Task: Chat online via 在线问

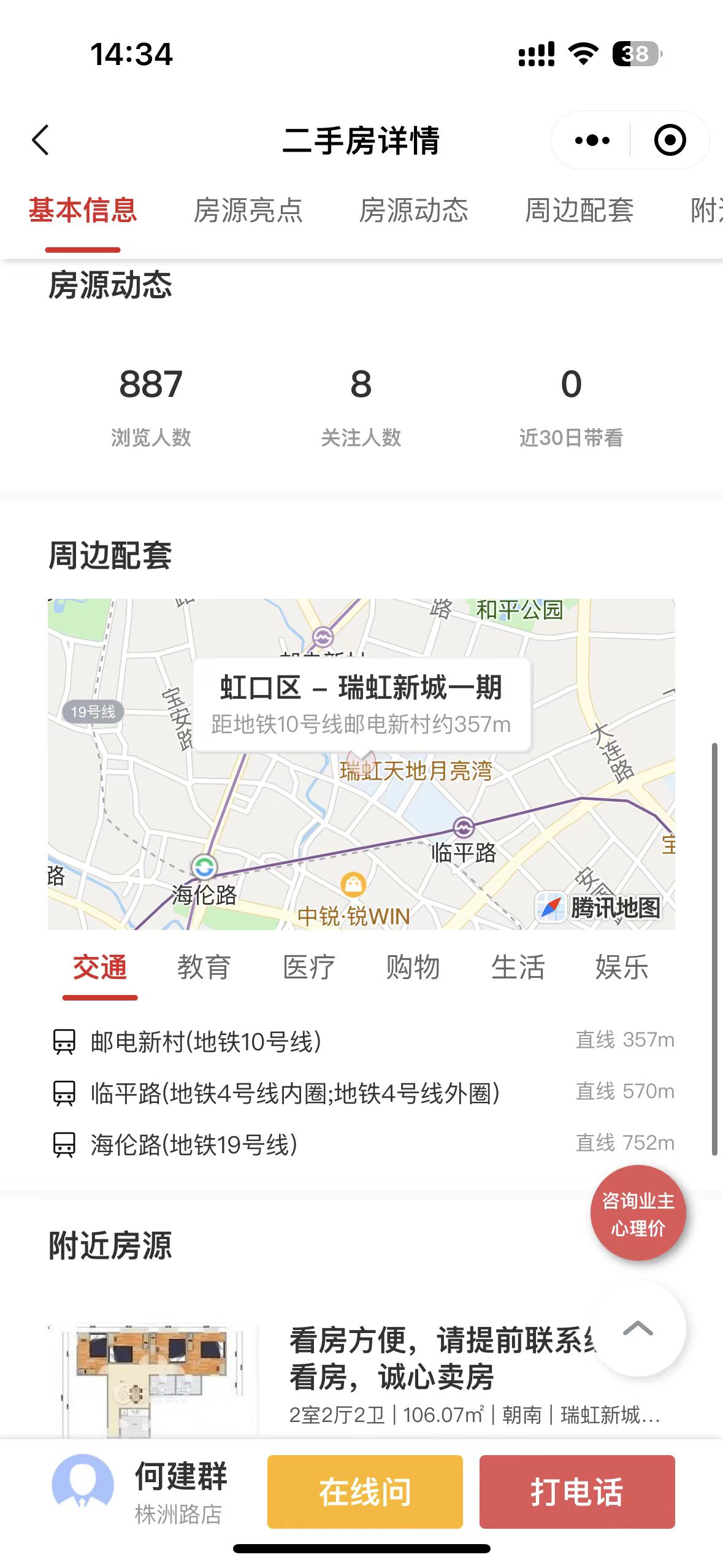Action: pos(365,1491)
